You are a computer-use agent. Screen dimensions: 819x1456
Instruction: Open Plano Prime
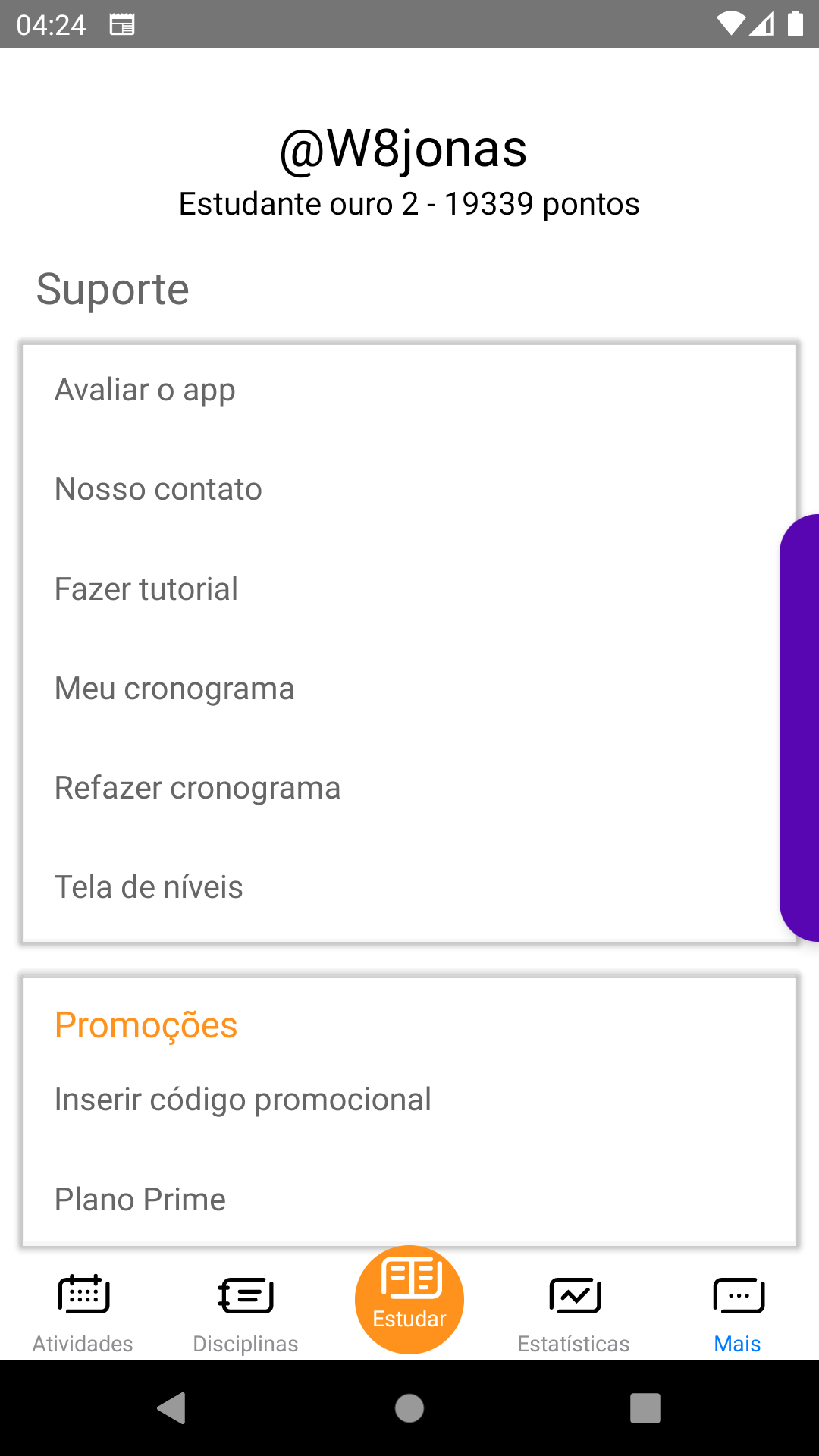(x=140, y=1200)
